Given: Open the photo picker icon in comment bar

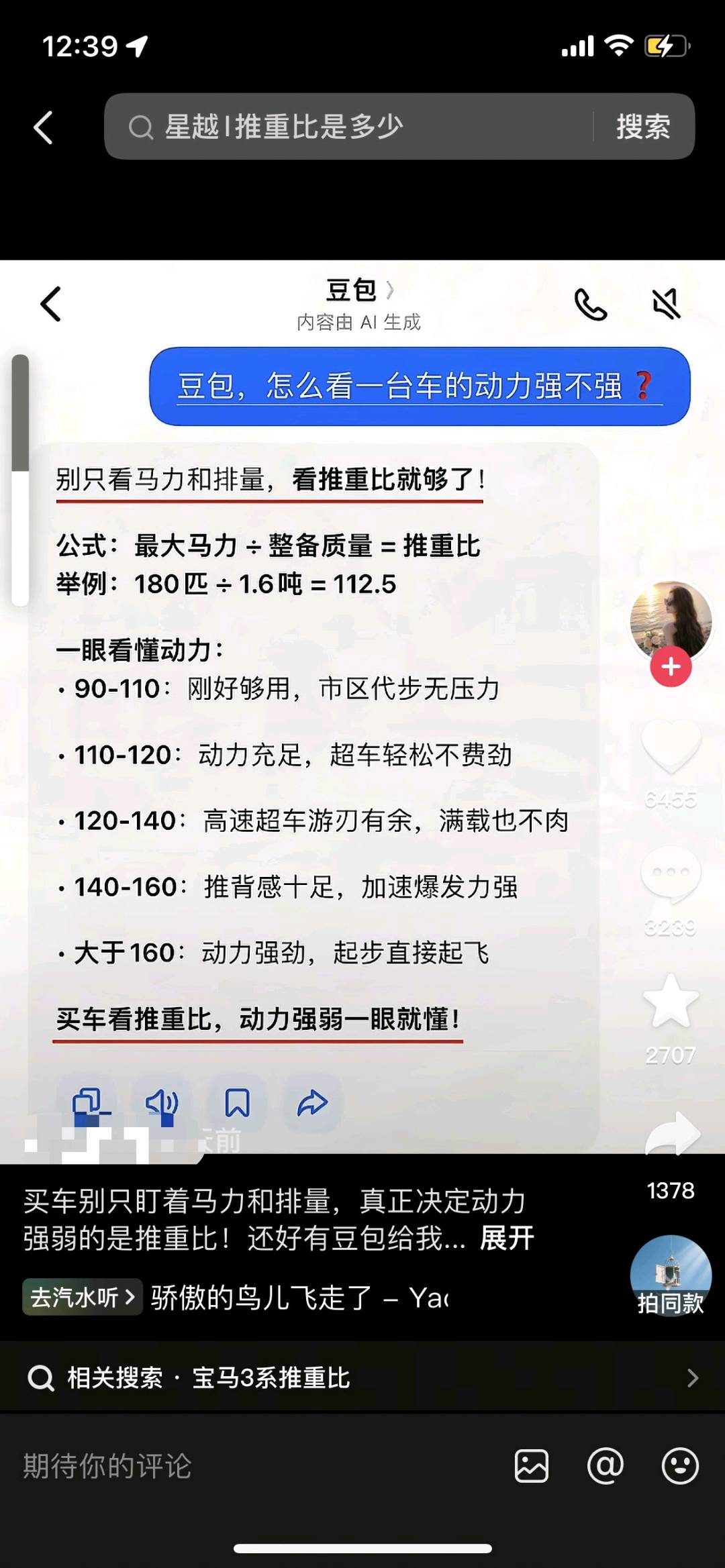Looking at the screenshot, I should pyautogui.click(x=530, y=1467).
